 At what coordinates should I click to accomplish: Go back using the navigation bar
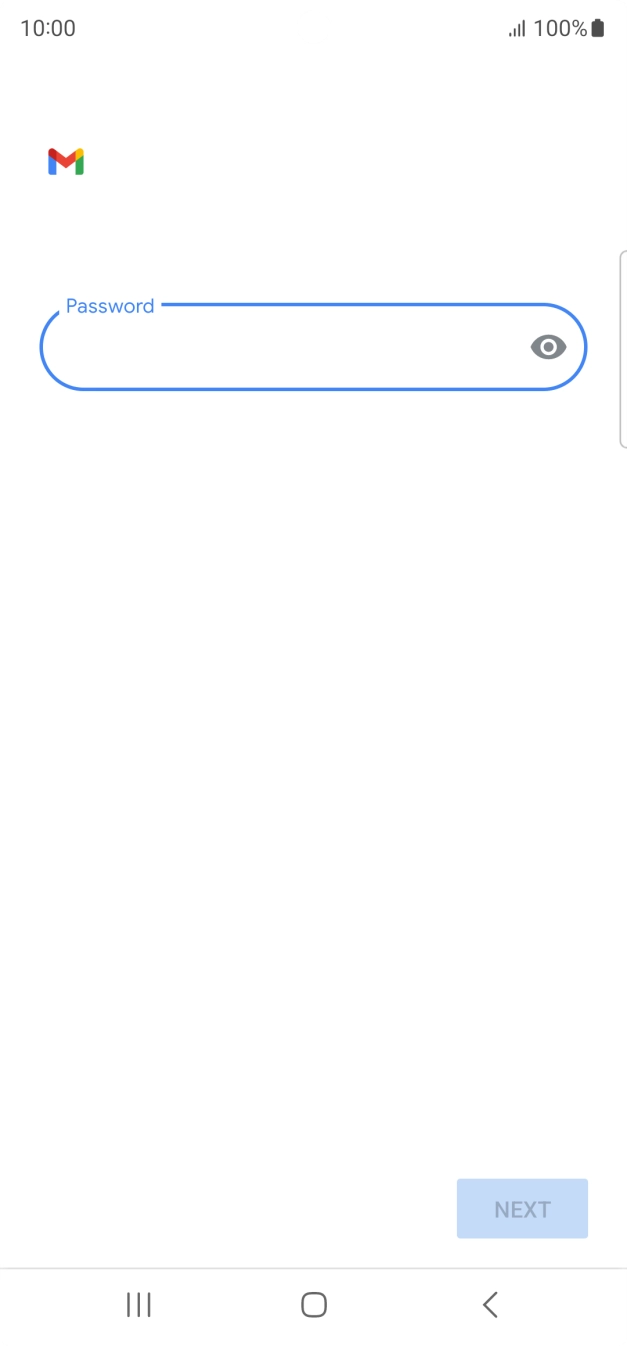click(490, 1304)
